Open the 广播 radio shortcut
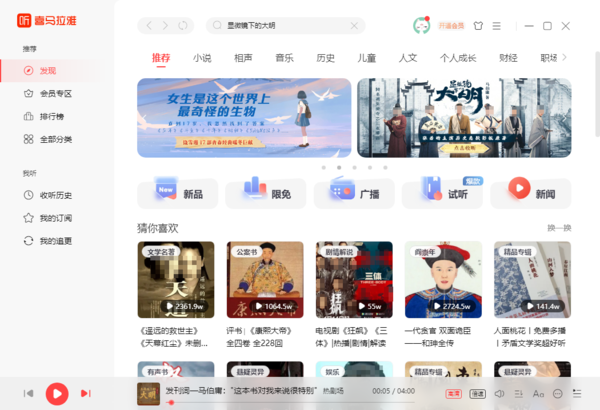This screenshot has height=410, width=600. pyautogui.click(x=357, y=193)
